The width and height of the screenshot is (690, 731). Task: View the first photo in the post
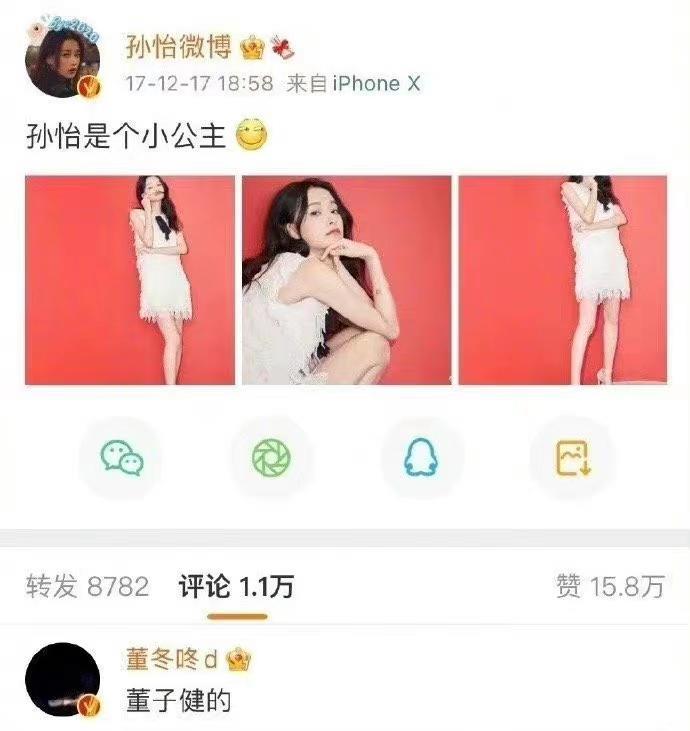[130, 280]
